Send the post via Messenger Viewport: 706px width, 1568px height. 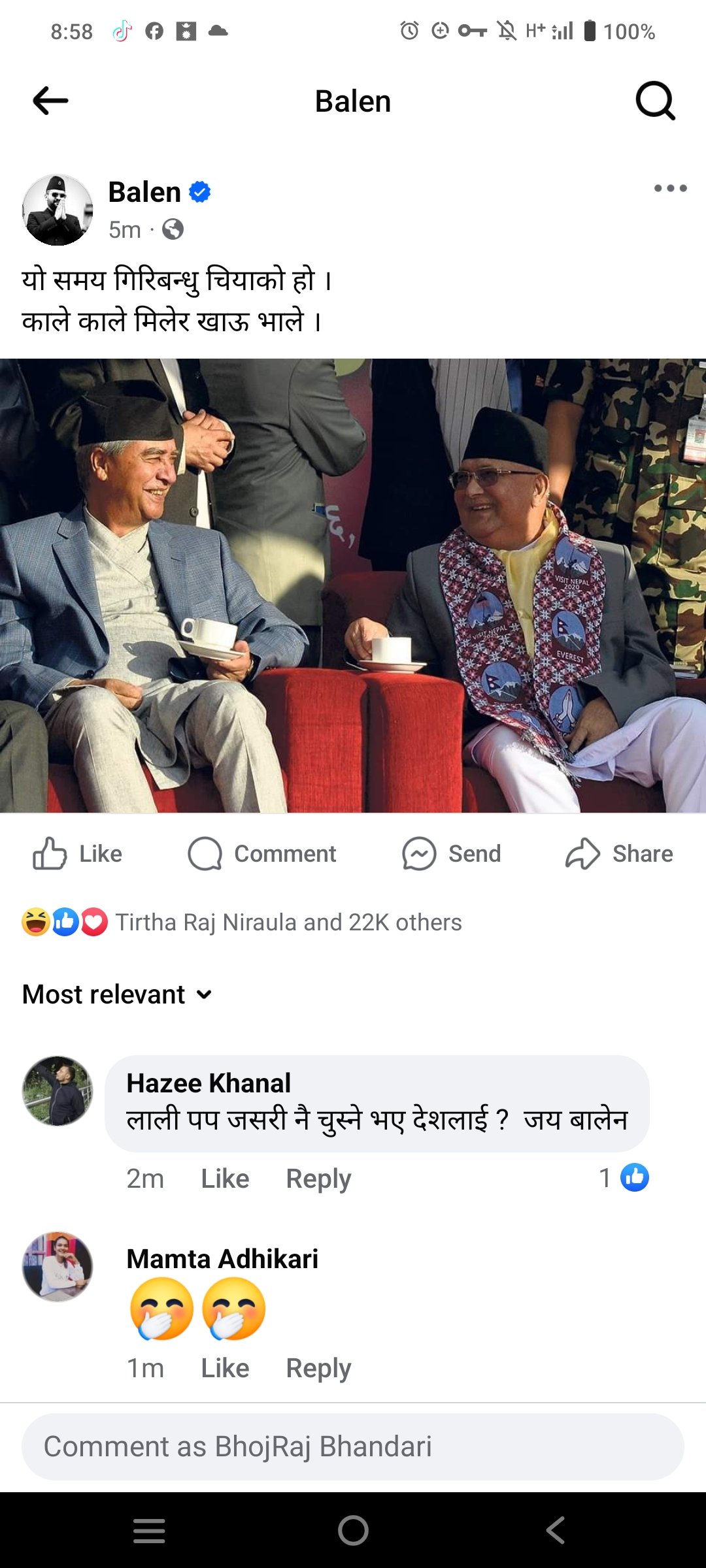click(452, 854)
